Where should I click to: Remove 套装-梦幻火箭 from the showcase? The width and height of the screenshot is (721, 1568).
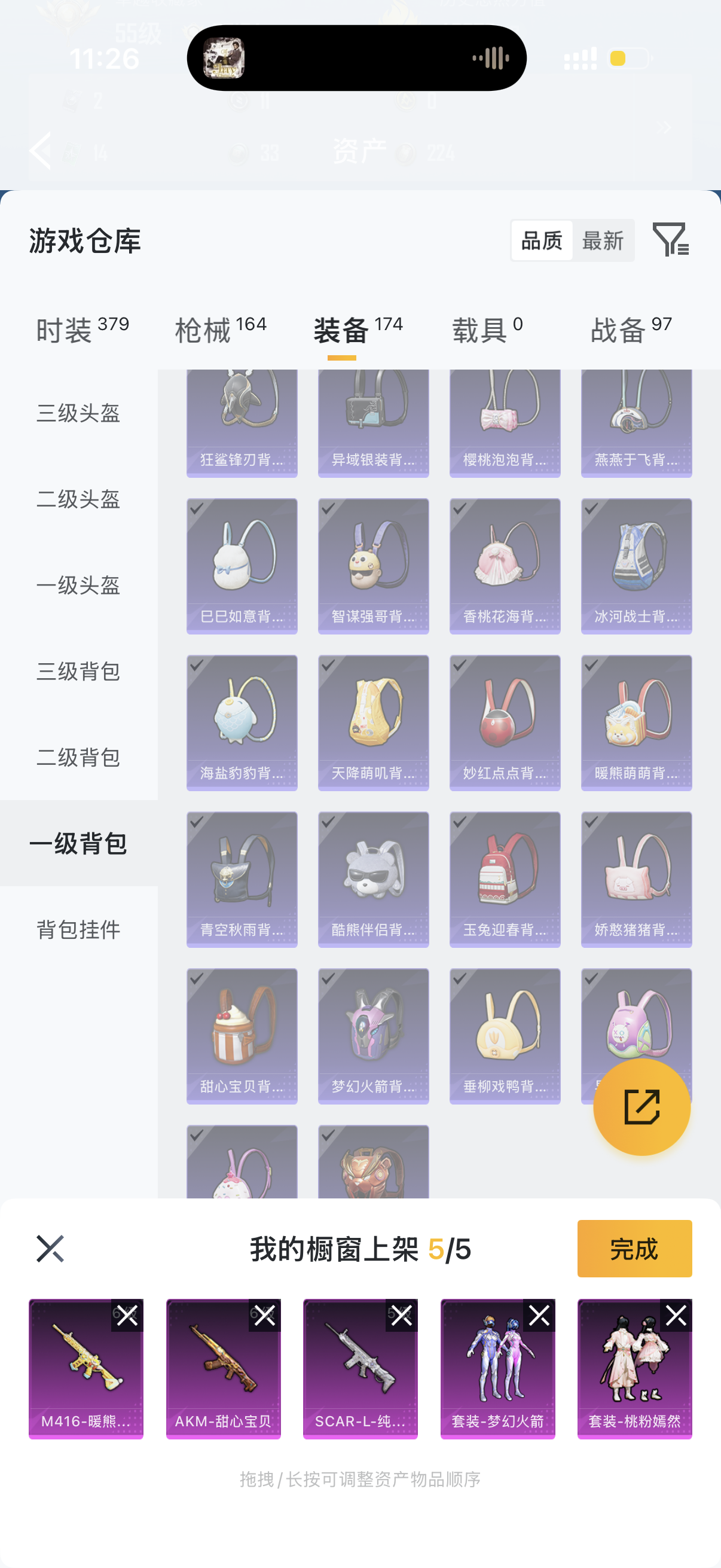click(x=539, y=1316)
